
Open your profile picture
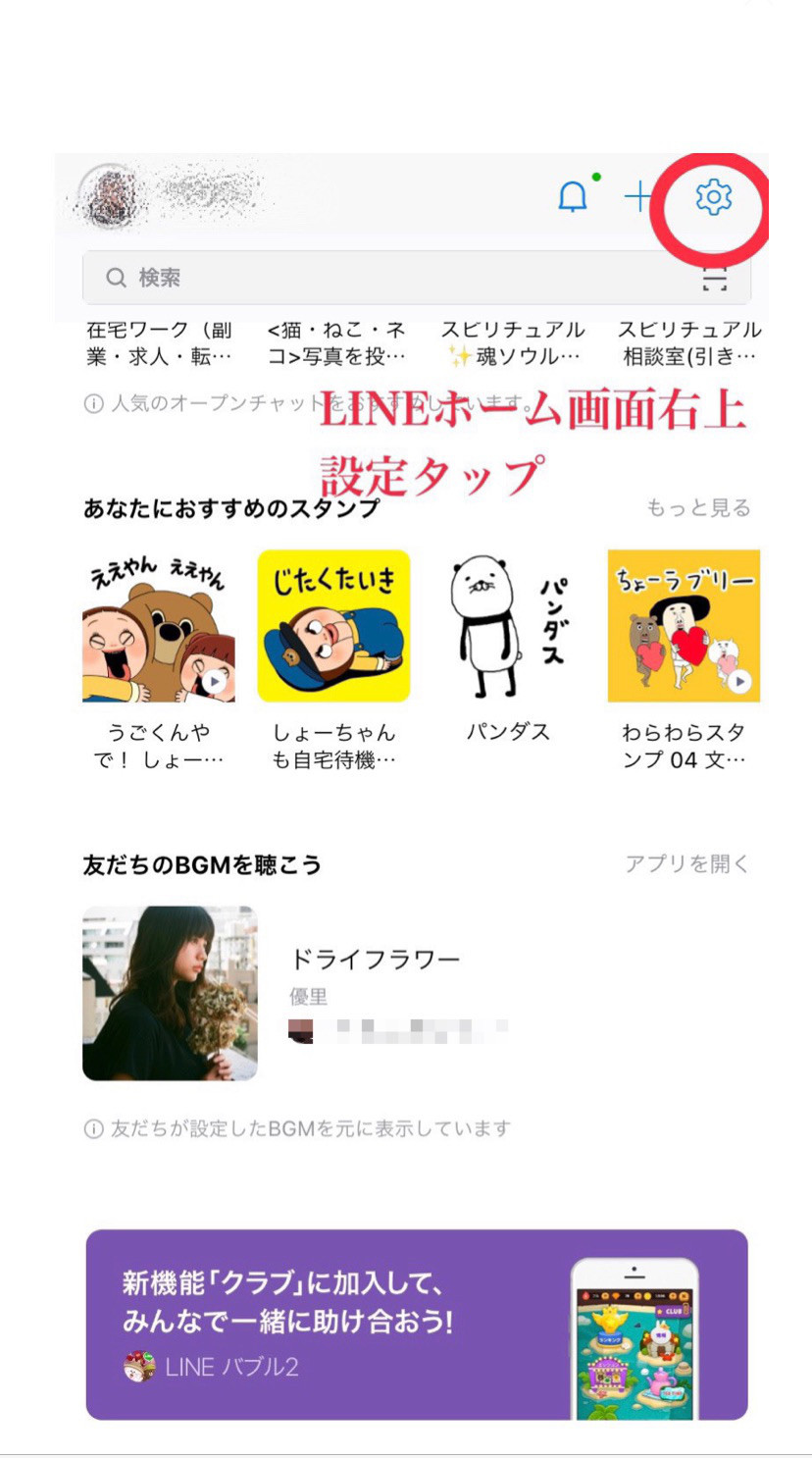click(107, 196)
